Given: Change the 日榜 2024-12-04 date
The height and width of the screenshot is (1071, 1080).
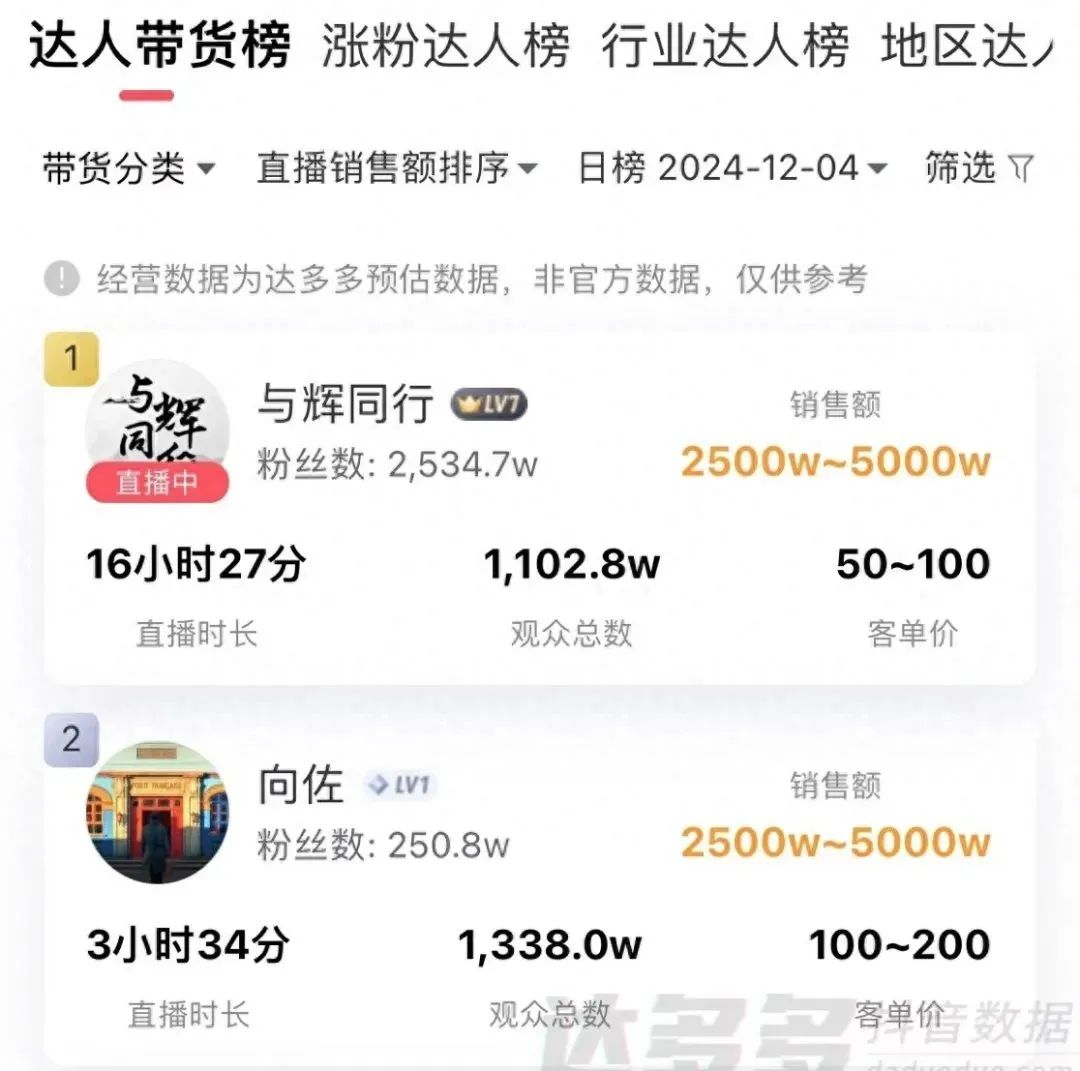Looking at the screenshot, I should click(x=732, y=168).
